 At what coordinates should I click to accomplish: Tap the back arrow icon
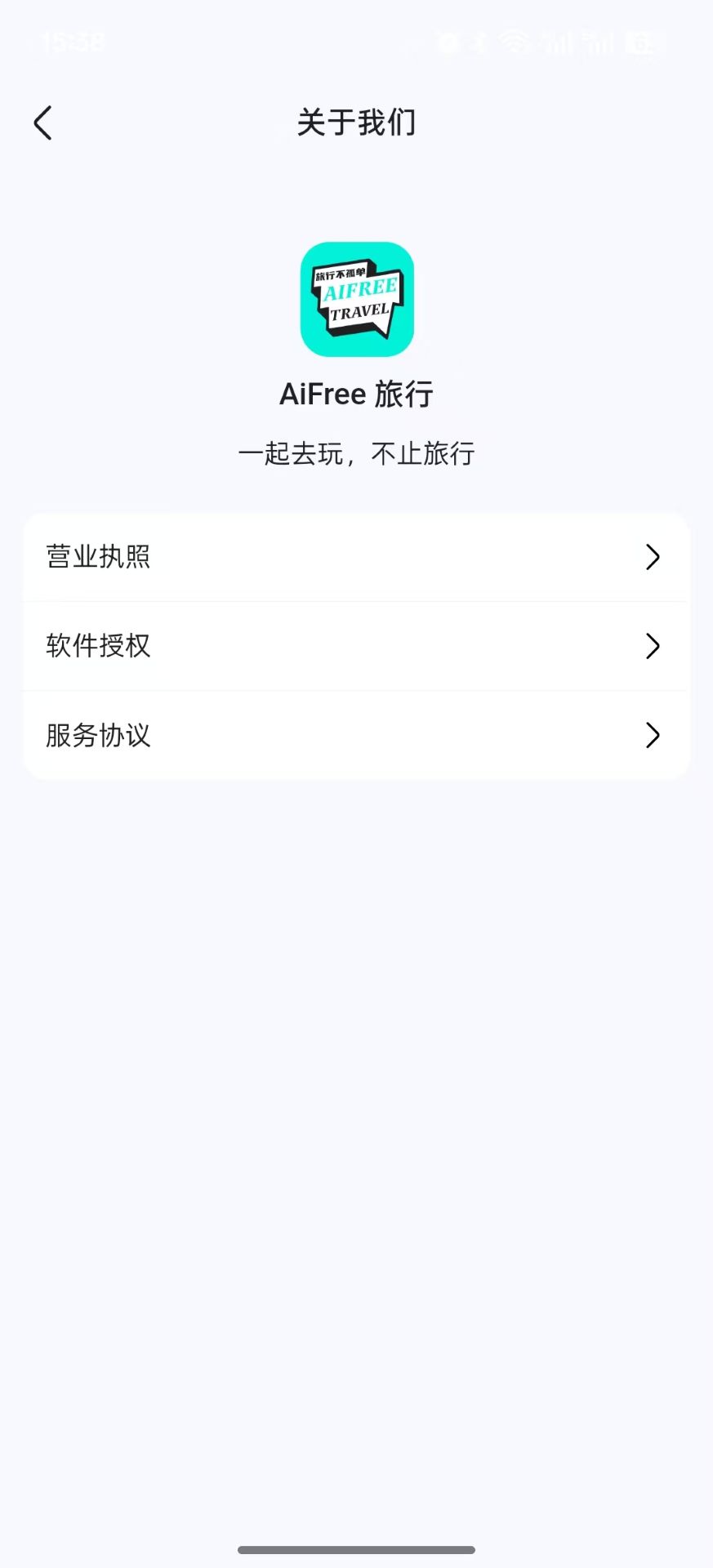(x=42, y=122)
